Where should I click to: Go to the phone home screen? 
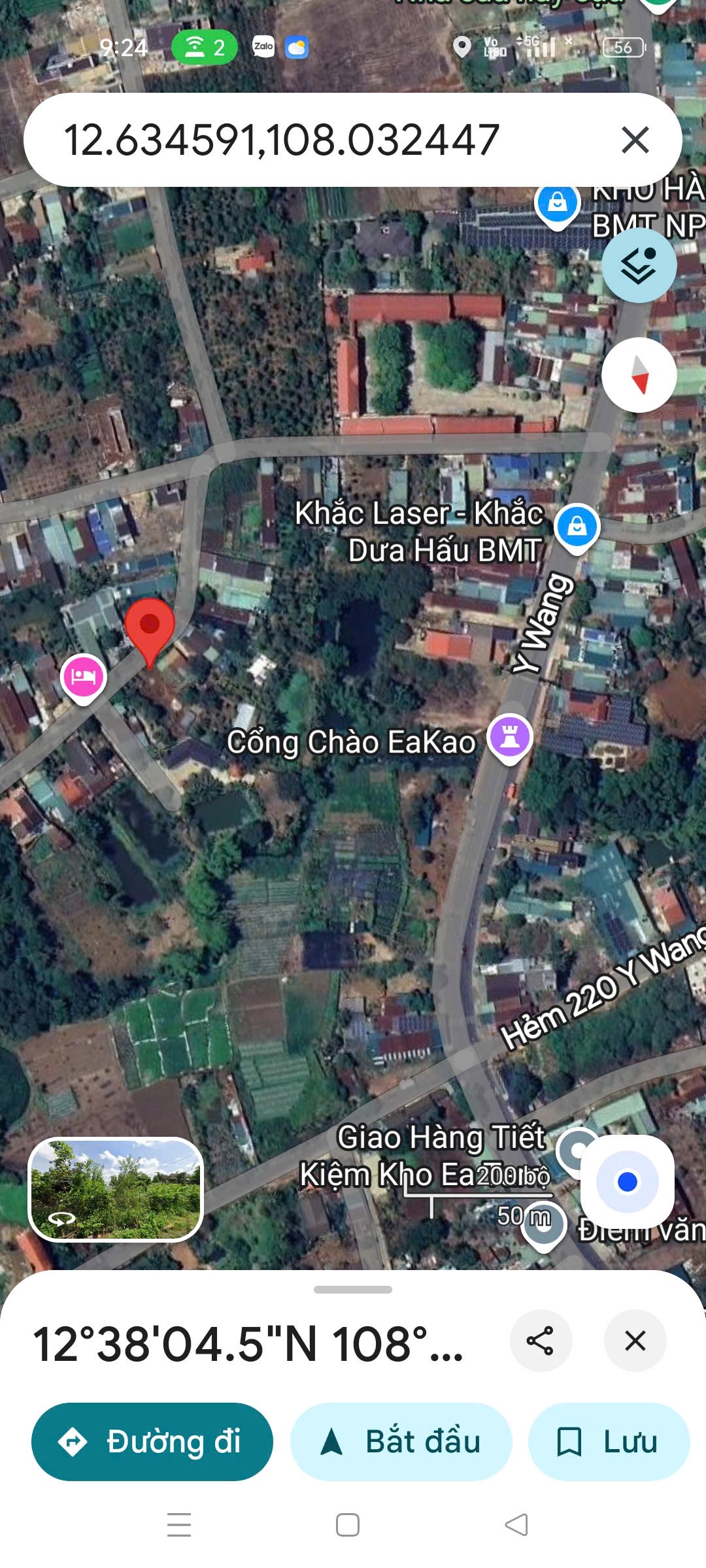point(348,1525)
